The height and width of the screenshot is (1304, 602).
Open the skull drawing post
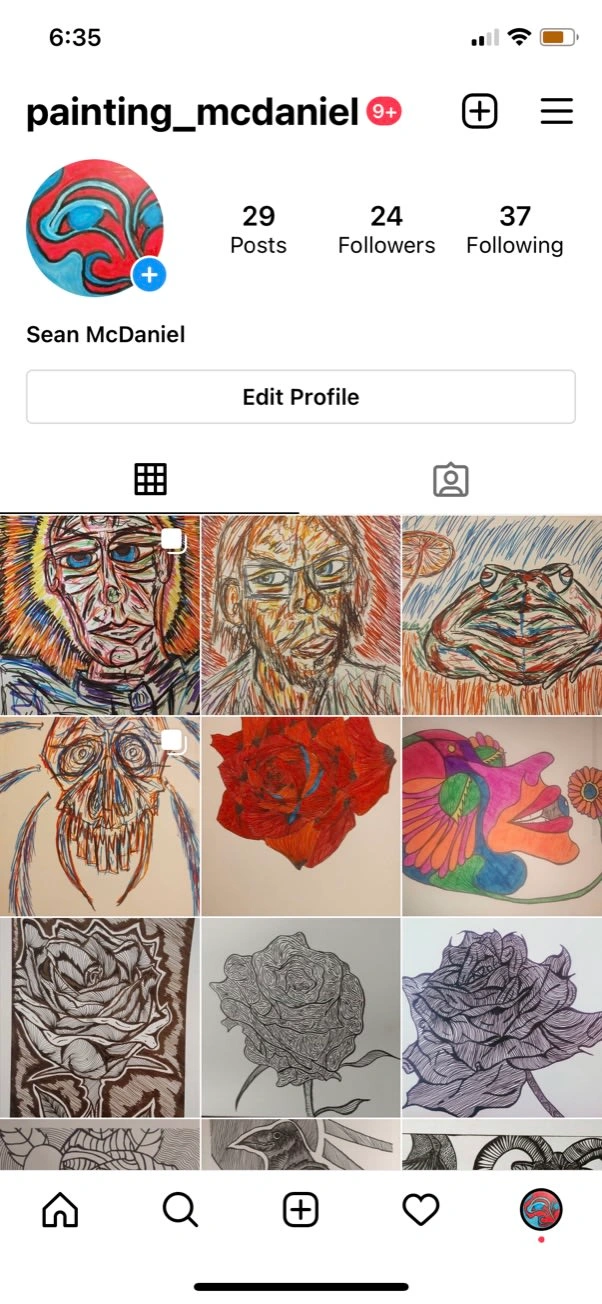[99, 816]
